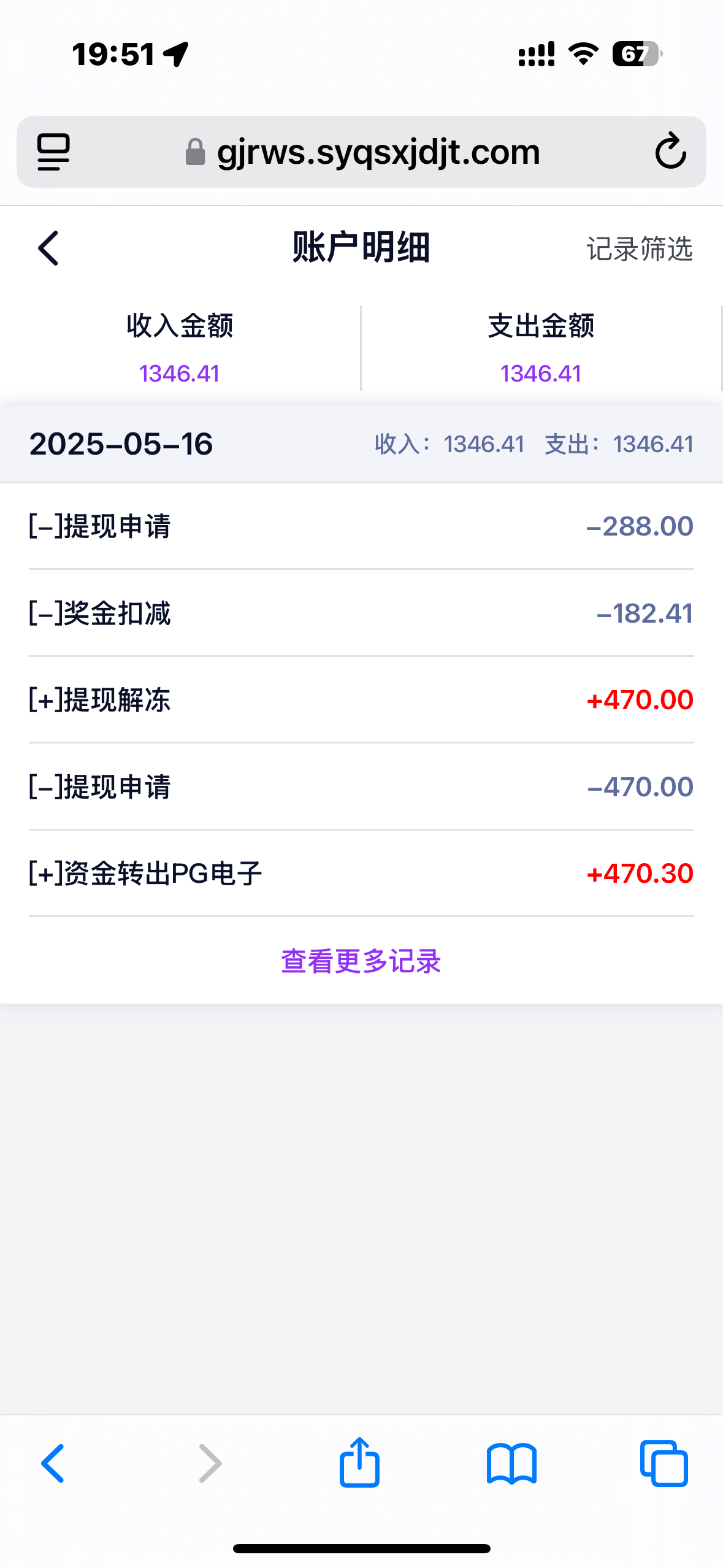Show all open Safari tabs
Image resolution: width=723 pixels, height=1568 pixels.
pyautogui.click(x=664, y=1463)
